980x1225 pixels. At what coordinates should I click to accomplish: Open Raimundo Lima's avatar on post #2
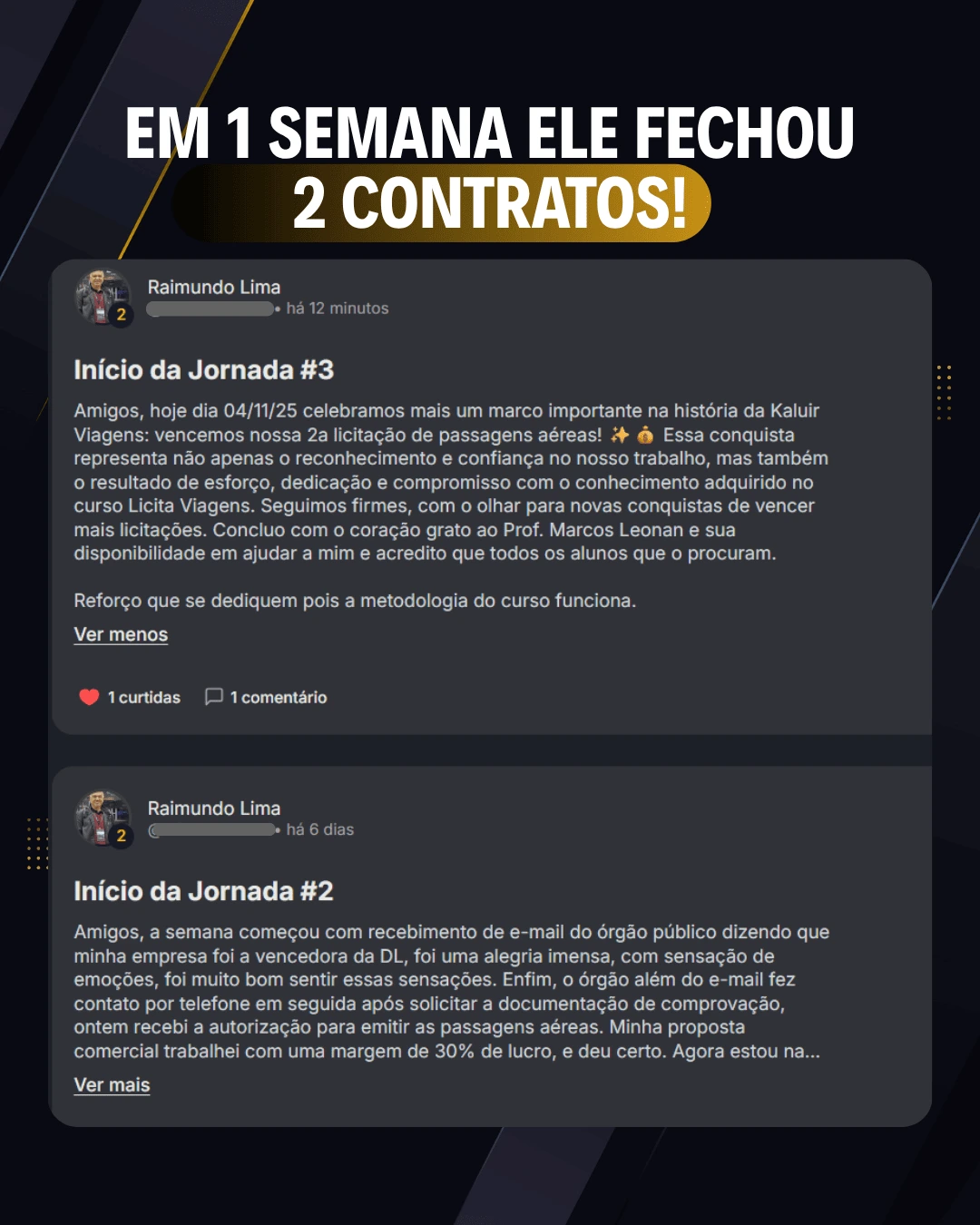click(x=102, y=815)
